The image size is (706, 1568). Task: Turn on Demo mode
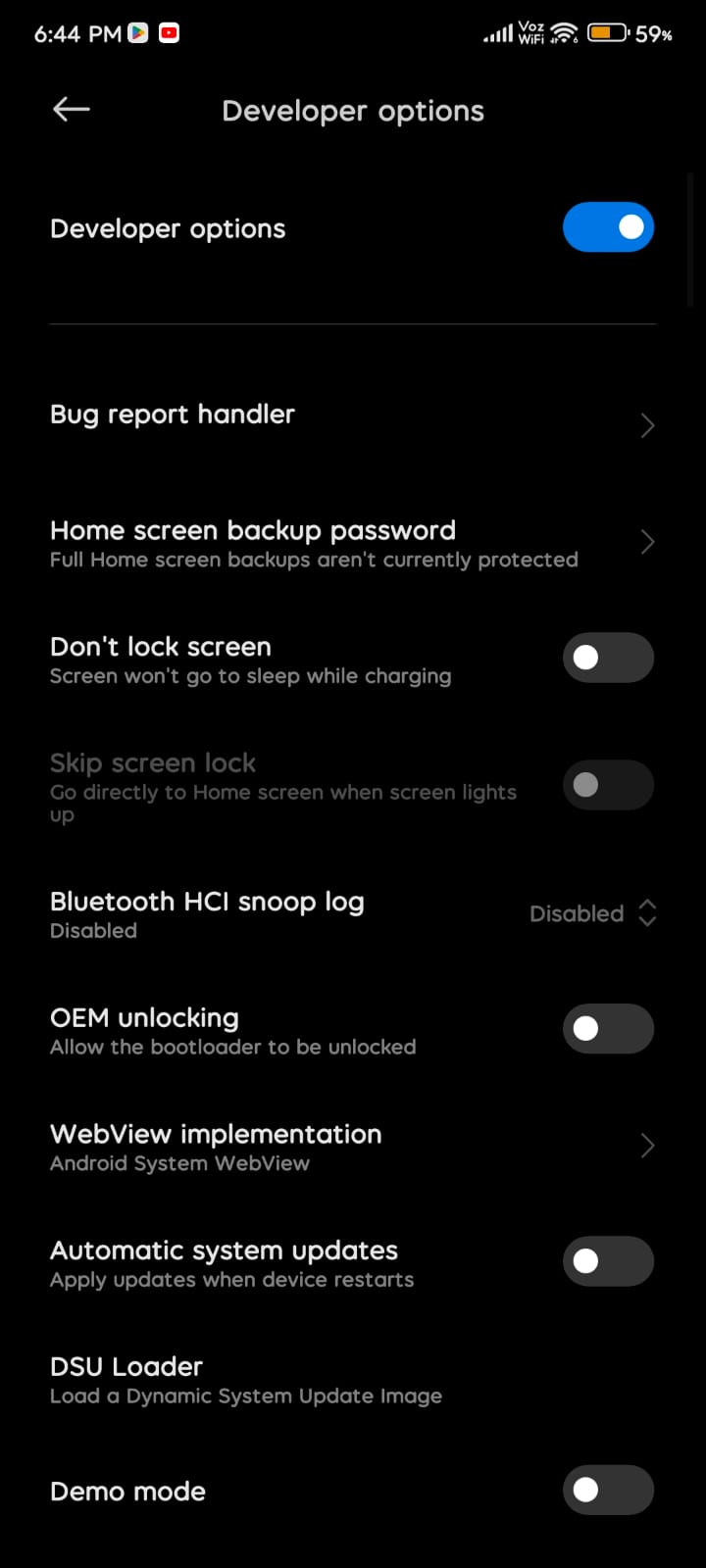point(608,1491)
